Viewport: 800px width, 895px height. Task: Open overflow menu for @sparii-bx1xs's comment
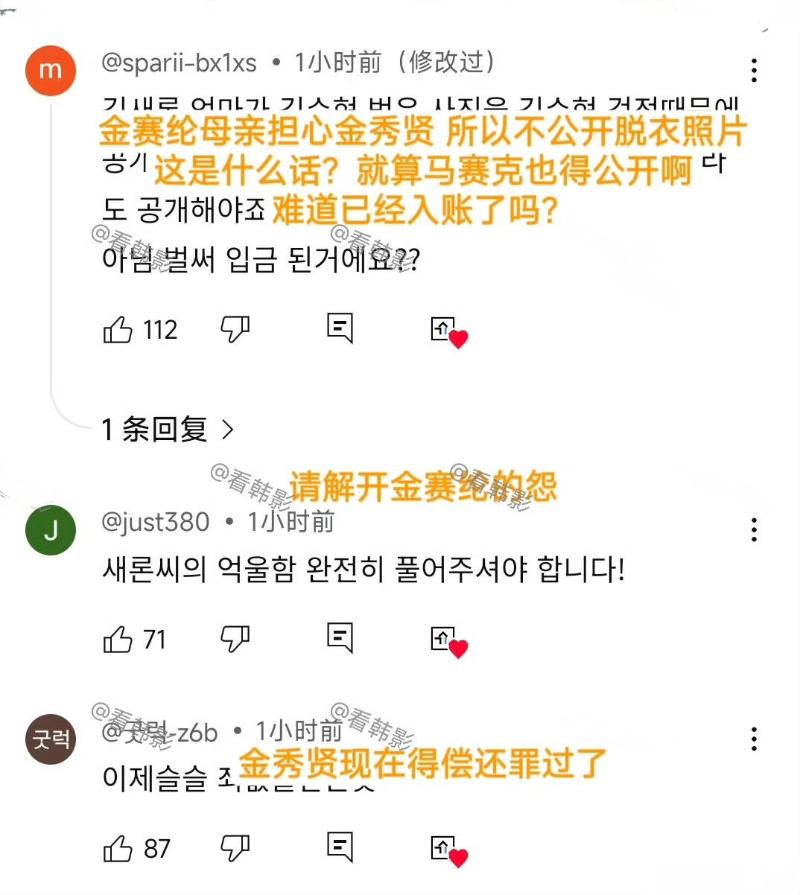click(755, 71)
